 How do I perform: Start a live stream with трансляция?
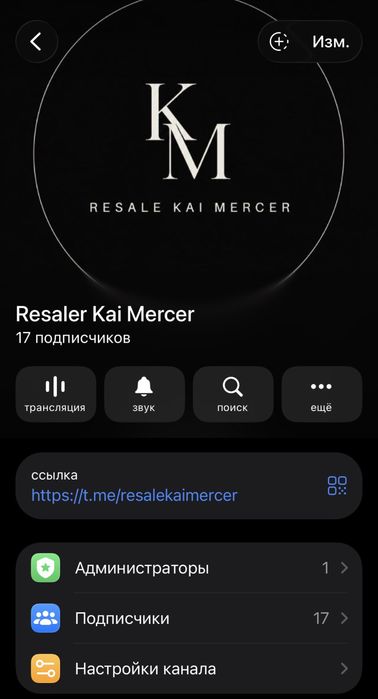pos(56,394)
